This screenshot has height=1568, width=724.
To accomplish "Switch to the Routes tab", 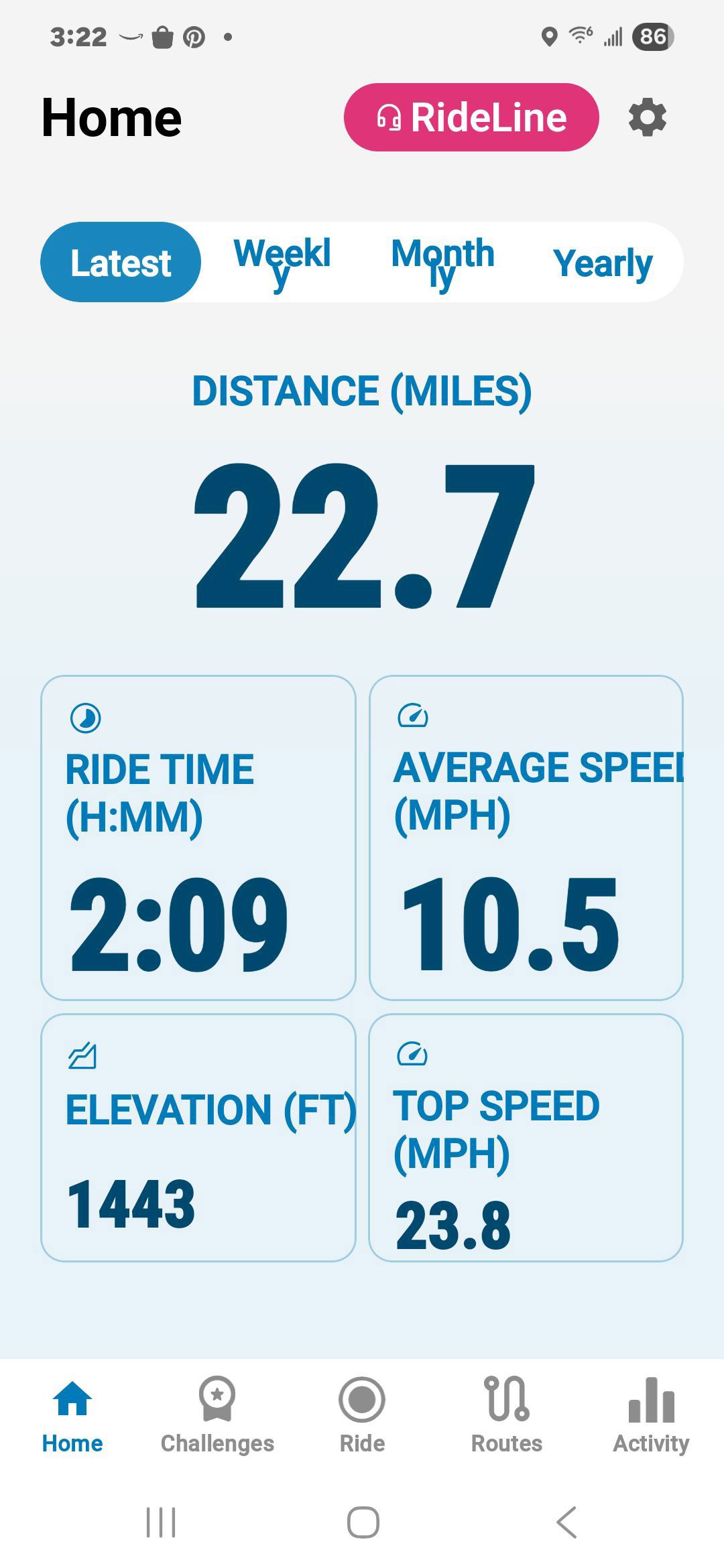I will [x=507, y=1416].
